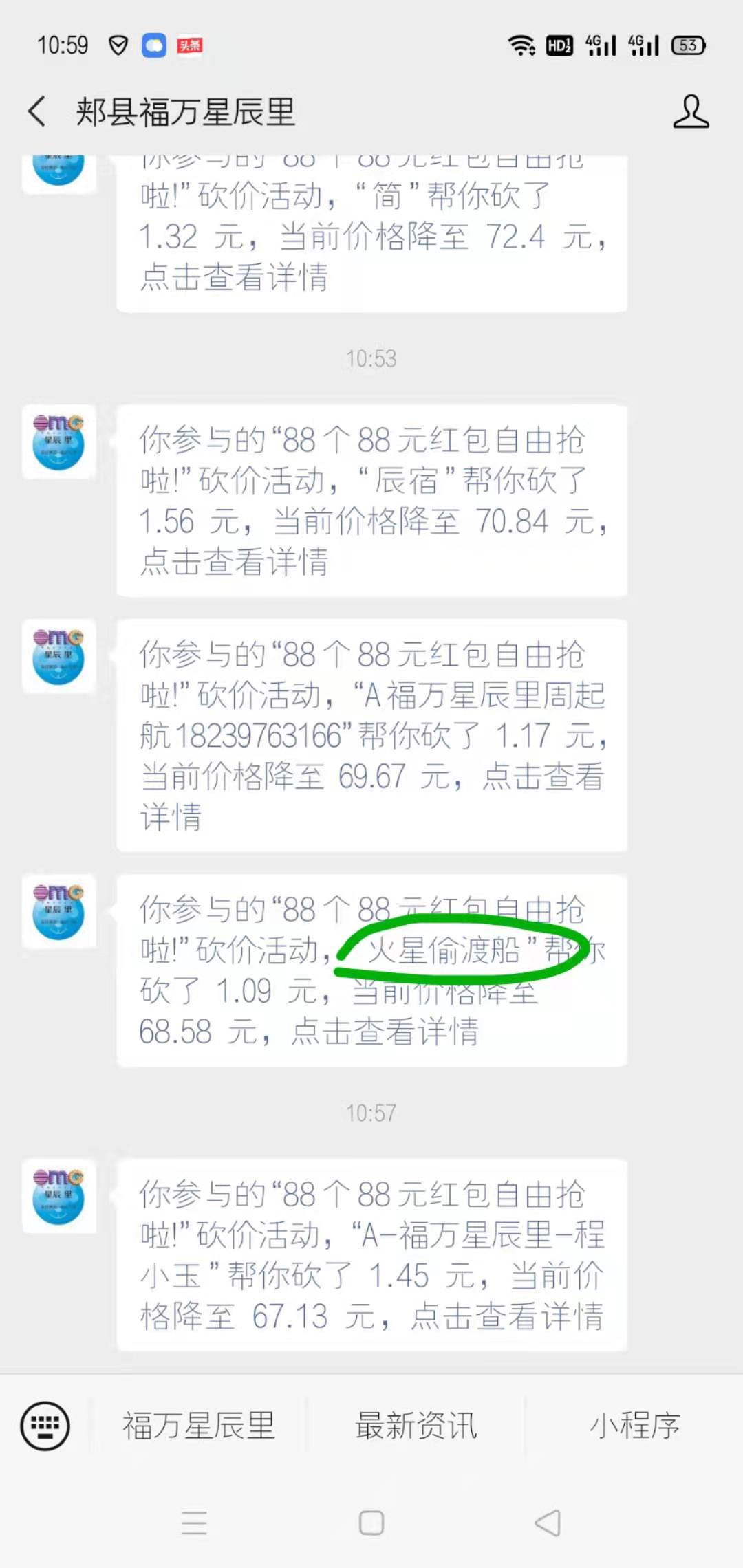Open the account profile icon
The width and height of the screenshot is (743, 1568).
point(691,111)
